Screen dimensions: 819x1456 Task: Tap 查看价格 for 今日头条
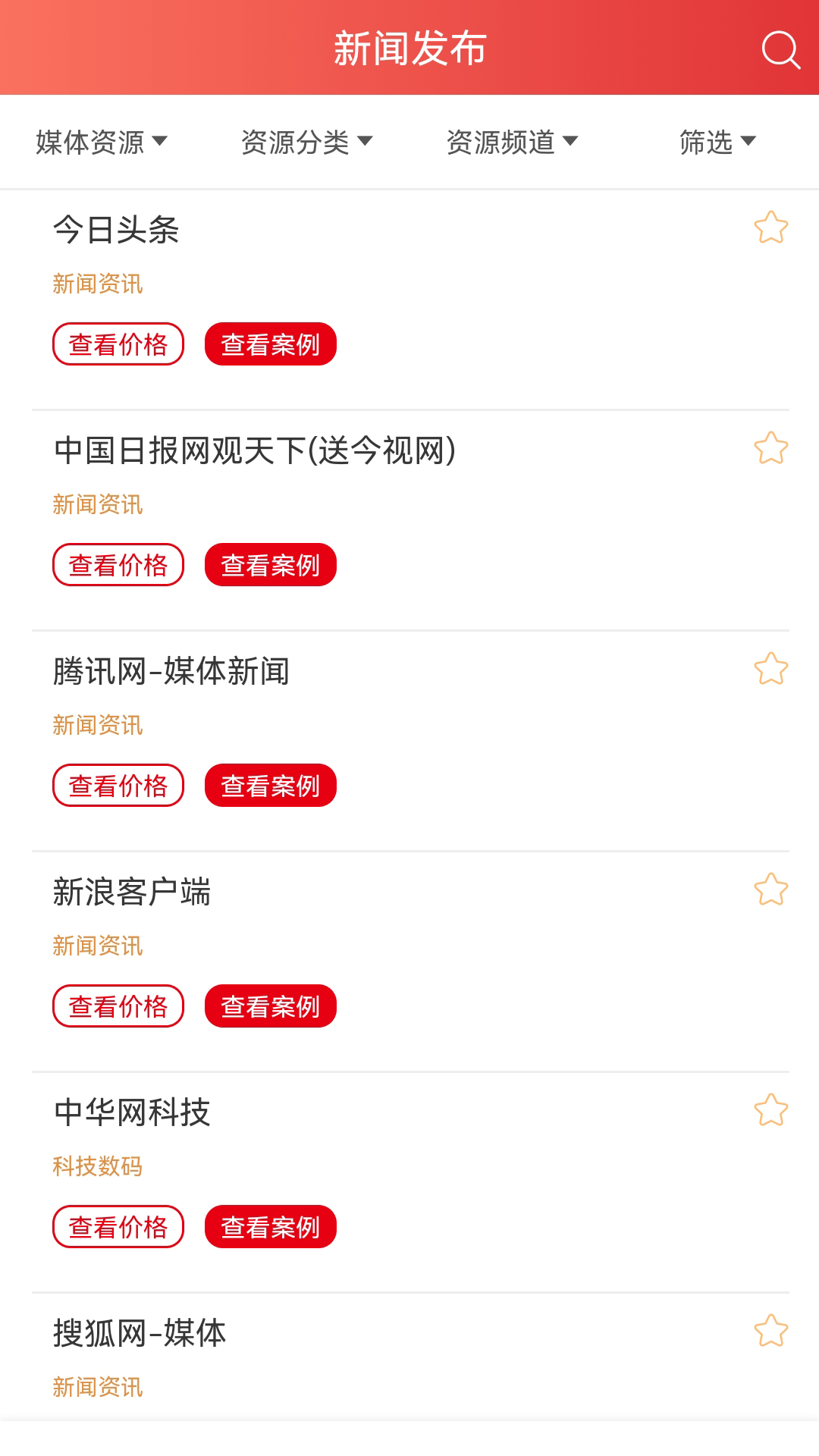coord(118,344)
